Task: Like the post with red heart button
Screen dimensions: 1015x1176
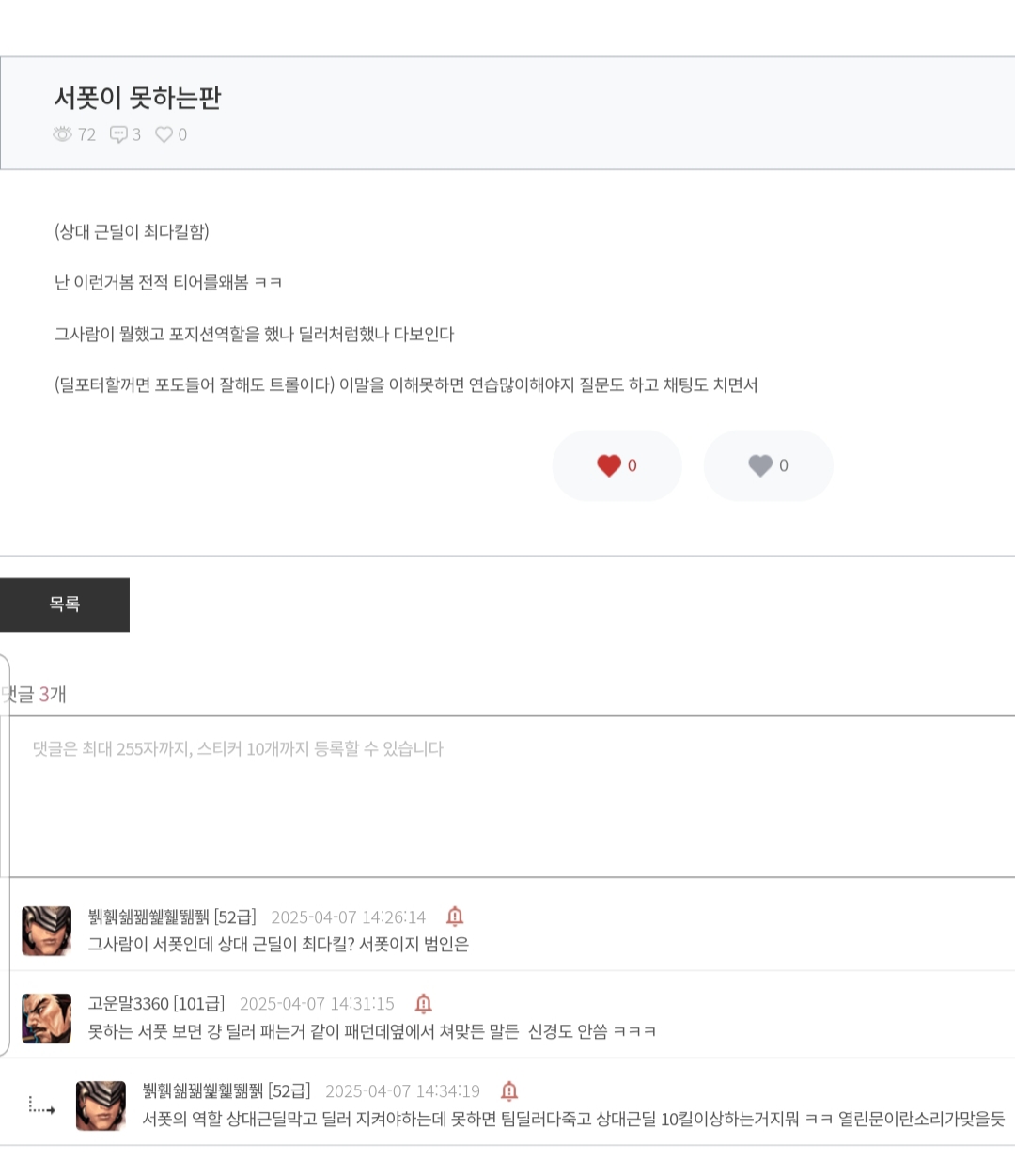Action: 617,465
